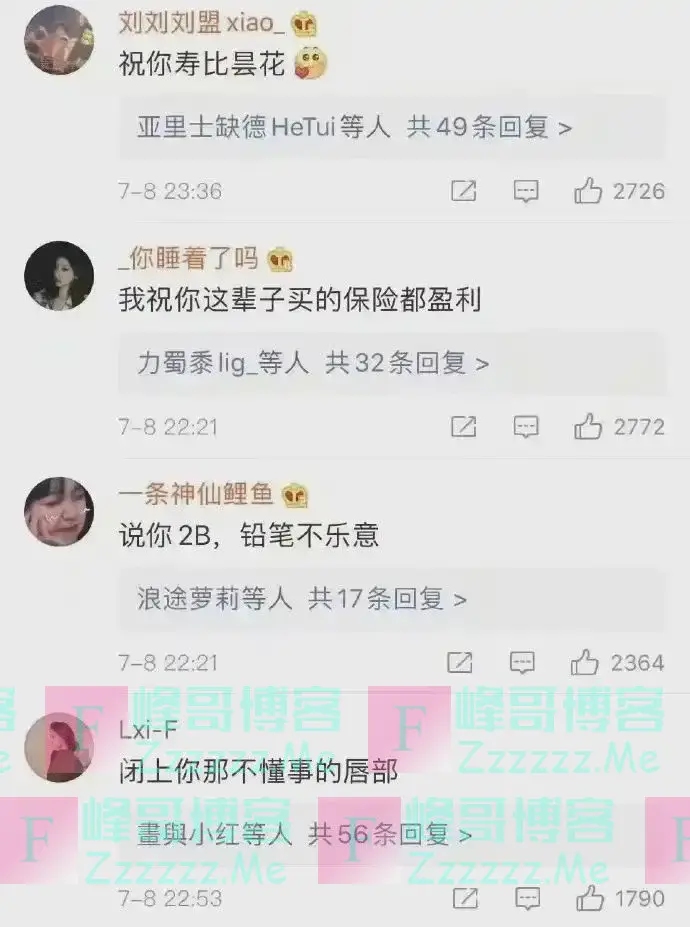The image size is (690, 927).
Task: Repost Lxi-F's comment
Action: click(463, 898)
